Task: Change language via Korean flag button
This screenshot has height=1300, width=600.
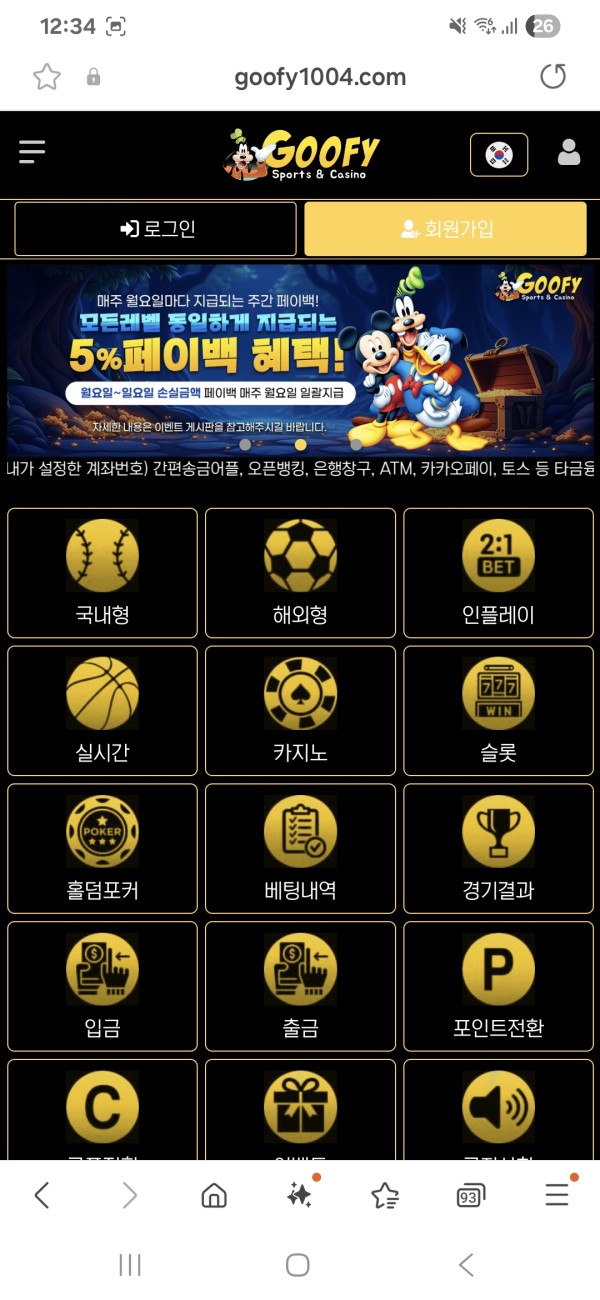Action: coord(498,154)
